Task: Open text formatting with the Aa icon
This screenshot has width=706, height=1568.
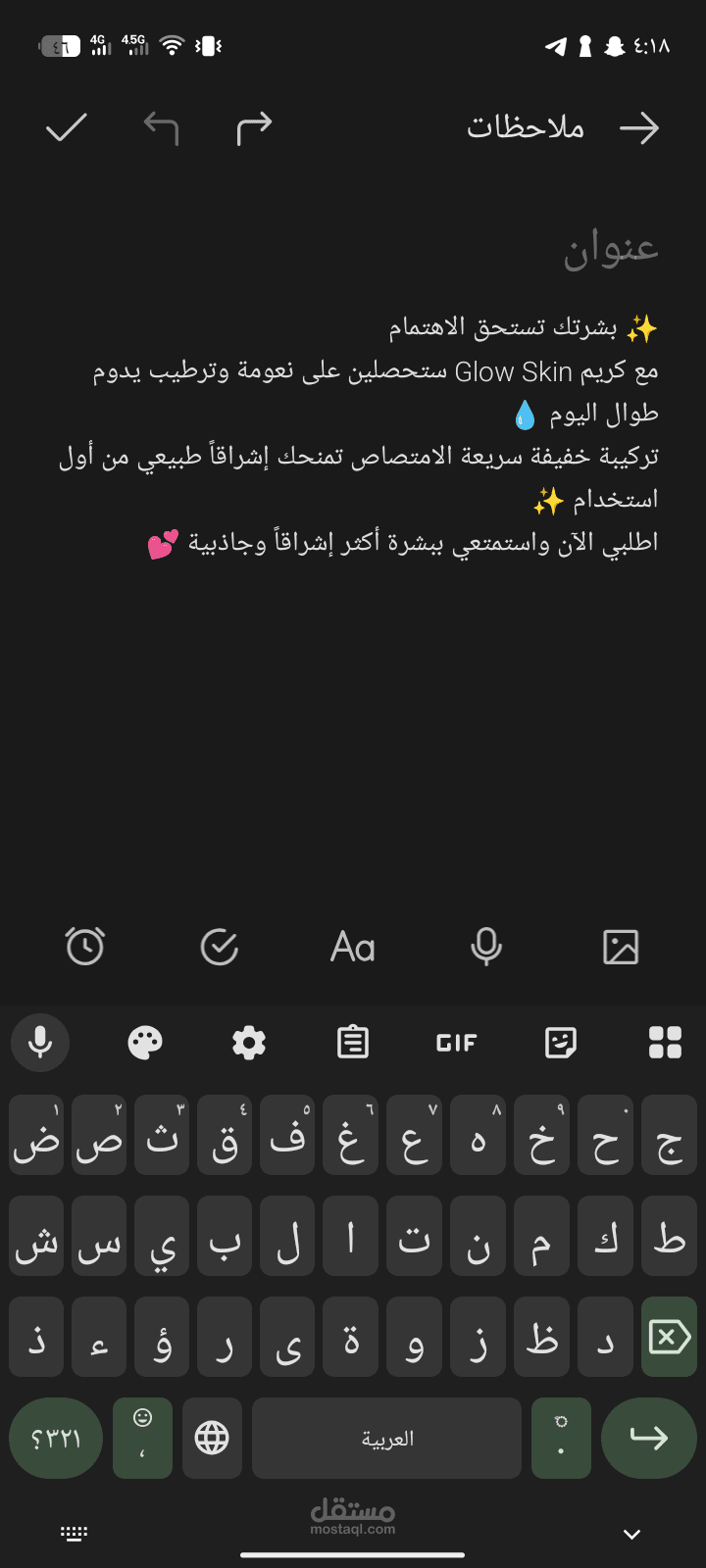Action: click(352, 947)
